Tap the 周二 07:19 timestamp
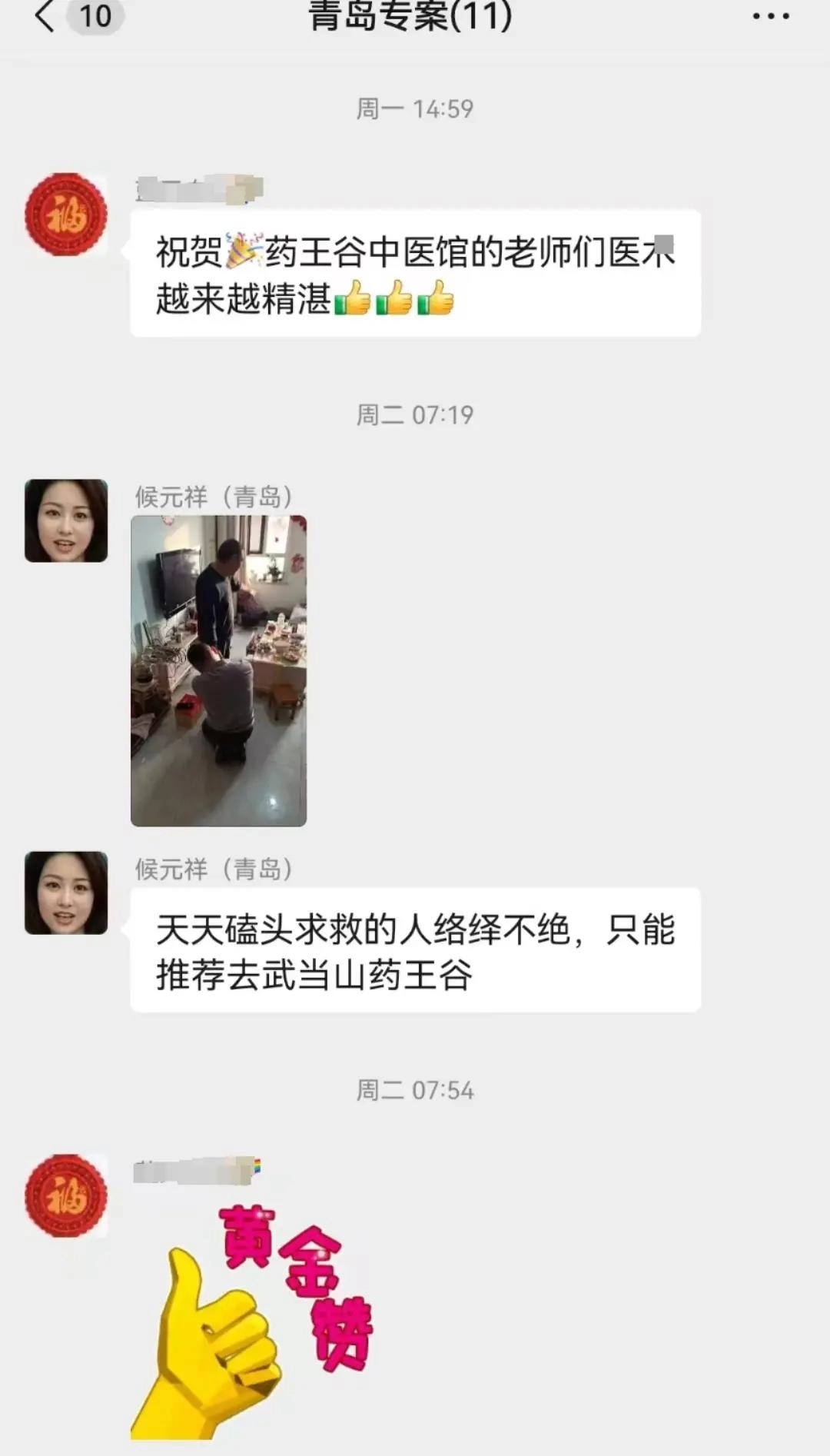 click(x=415, y=413)
